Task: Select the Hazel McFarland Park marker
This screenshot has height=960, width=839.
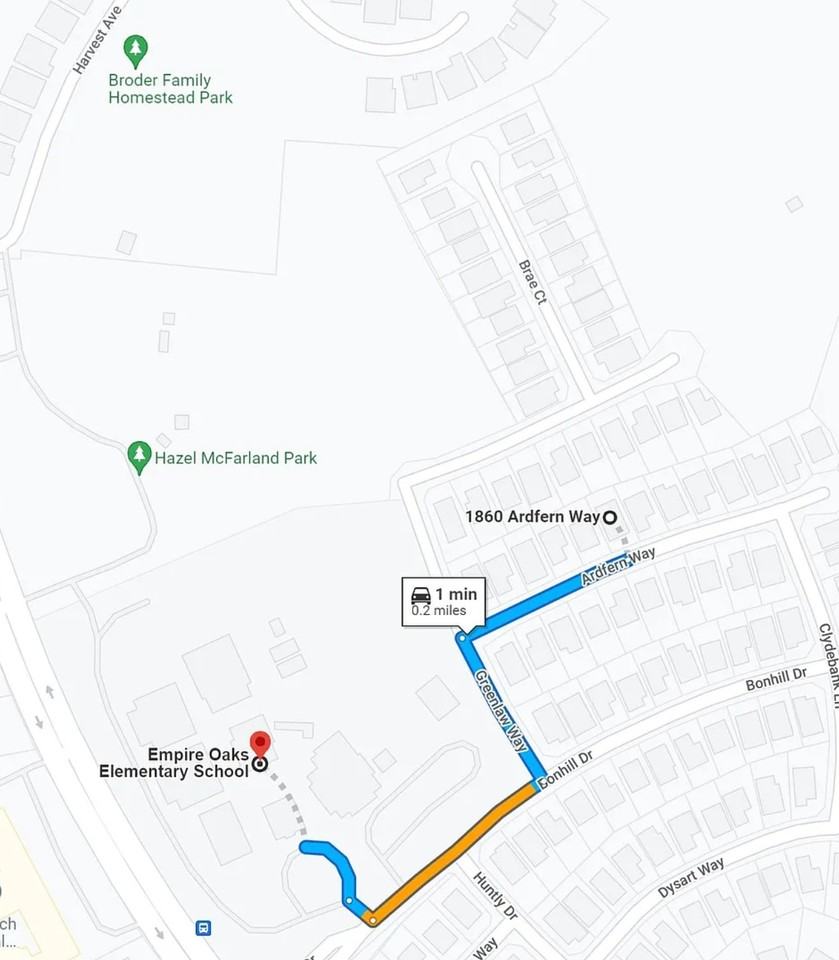Action: tap(139, 458)
